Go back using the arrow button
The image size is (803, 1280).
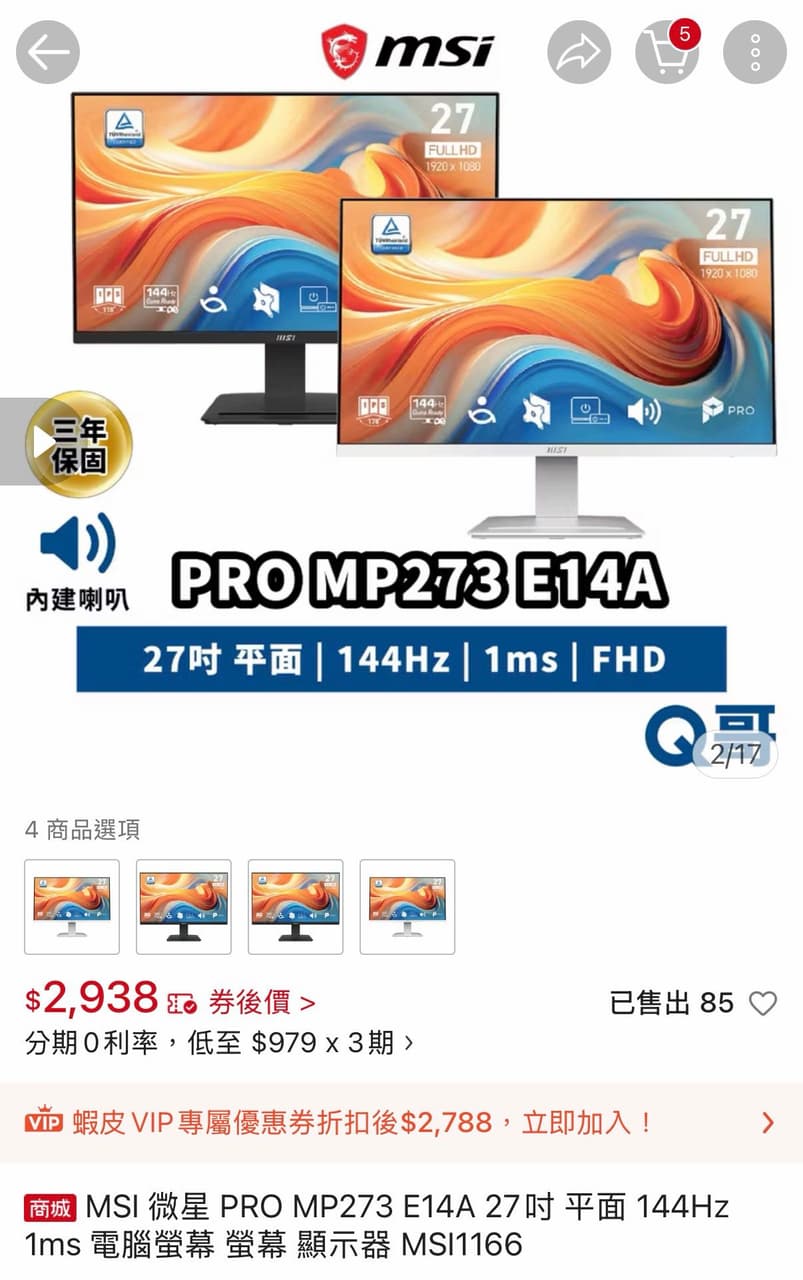coord(47,52)
